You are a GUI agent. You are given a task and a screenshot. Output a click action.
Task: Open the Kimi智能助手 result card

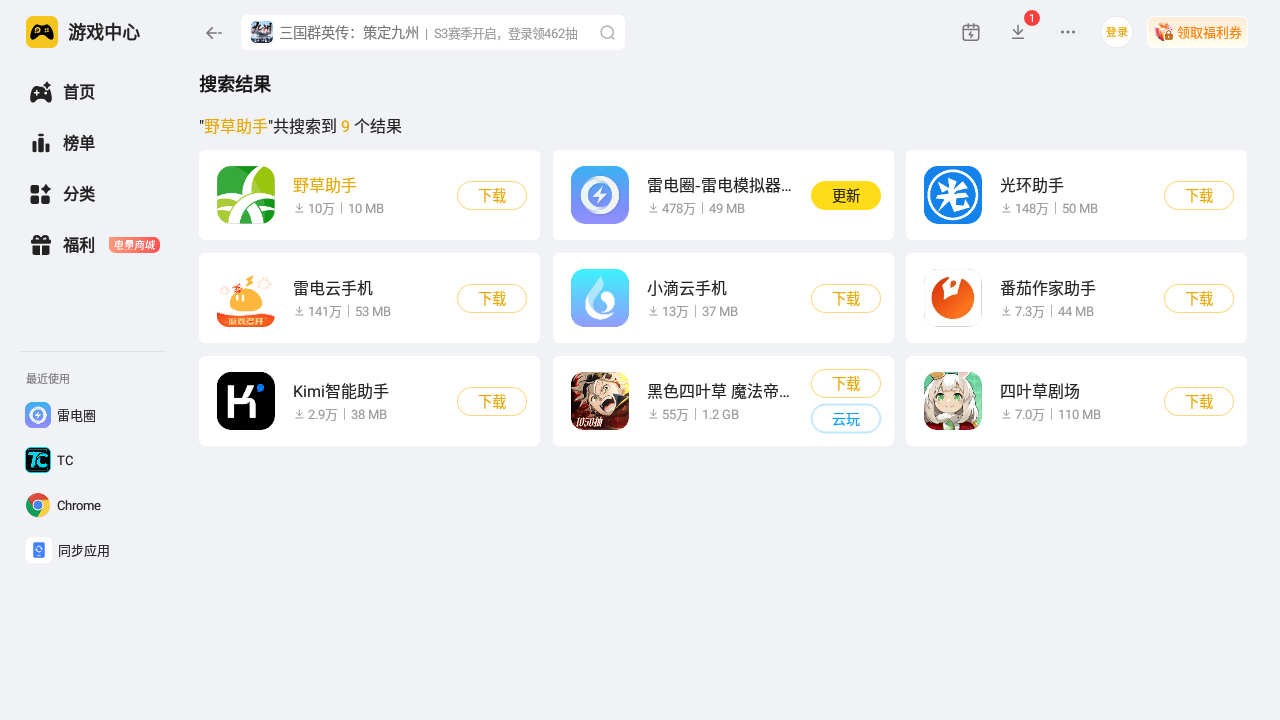click(x=340, y=401)
